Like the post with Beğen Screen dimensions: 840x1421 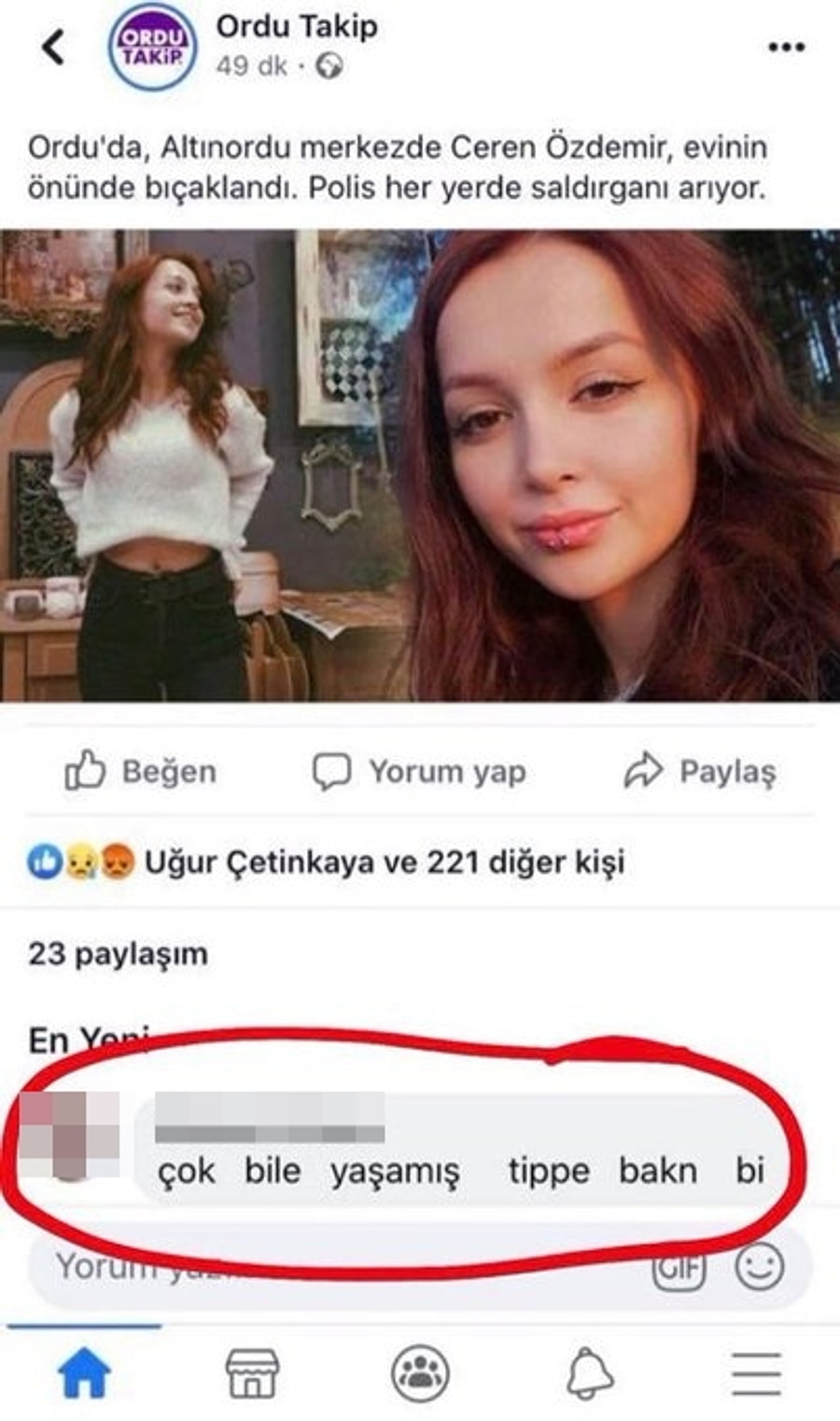(141, 771)
